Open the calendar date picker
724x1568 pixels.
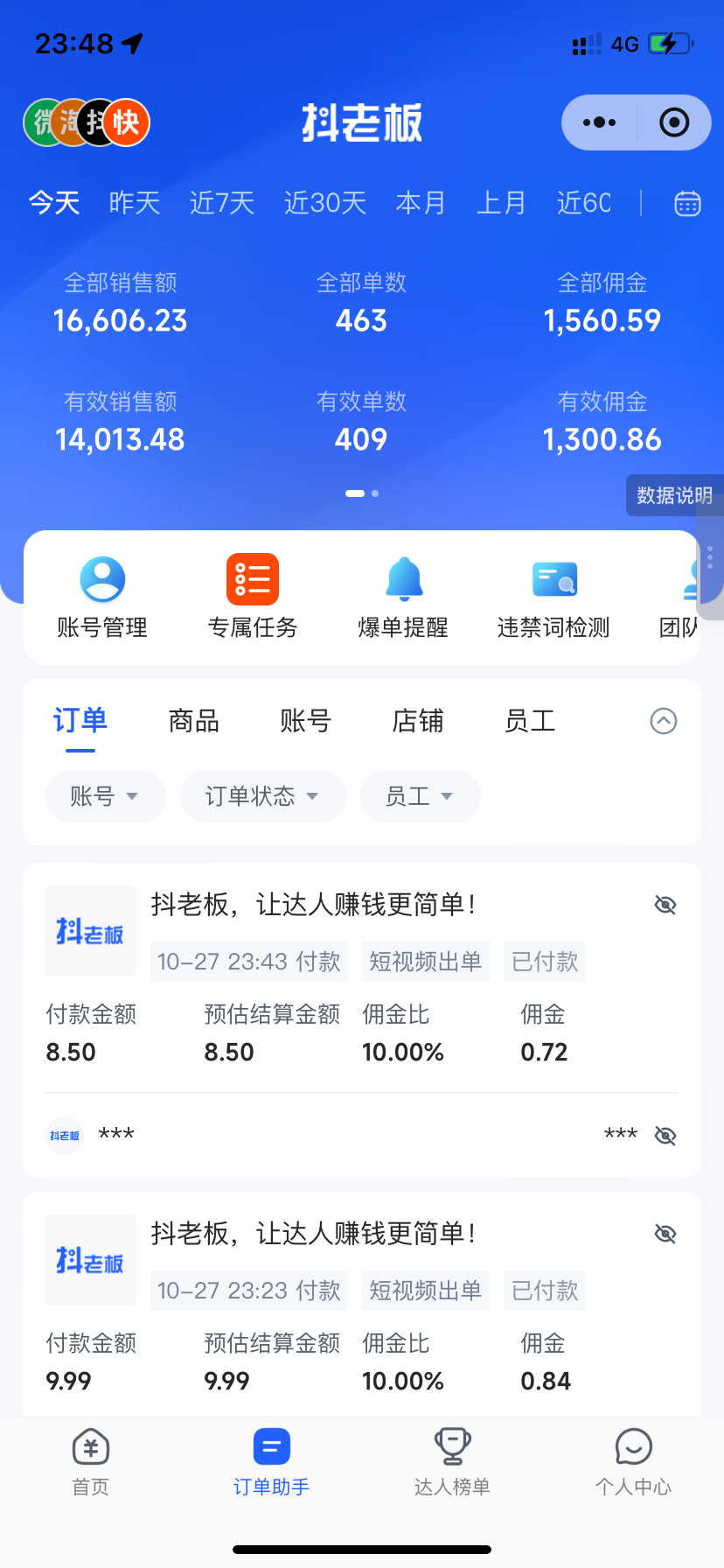point(687,202)
